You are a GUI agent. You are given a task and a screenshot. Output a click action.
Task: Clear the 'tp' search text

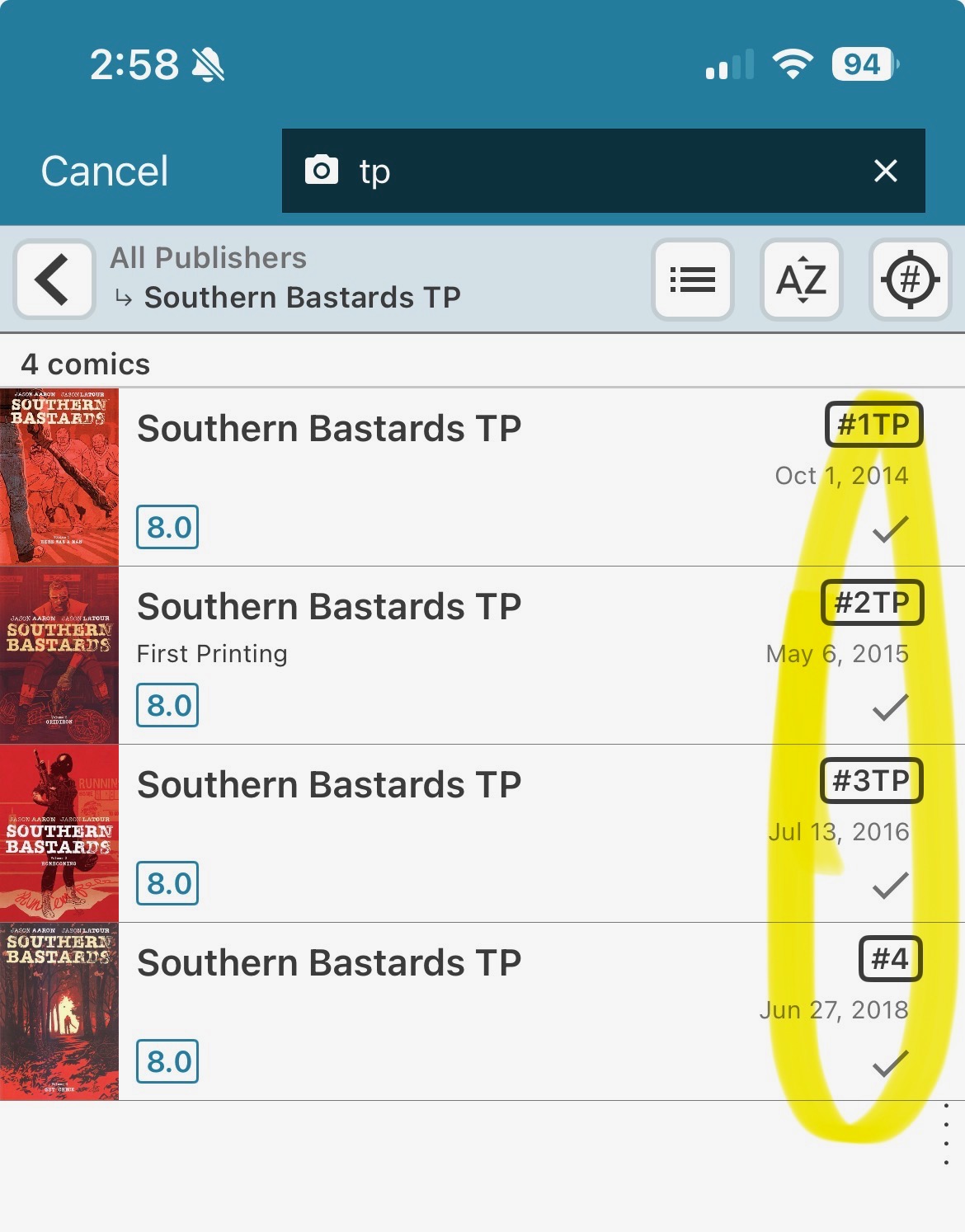click(885, 171)
